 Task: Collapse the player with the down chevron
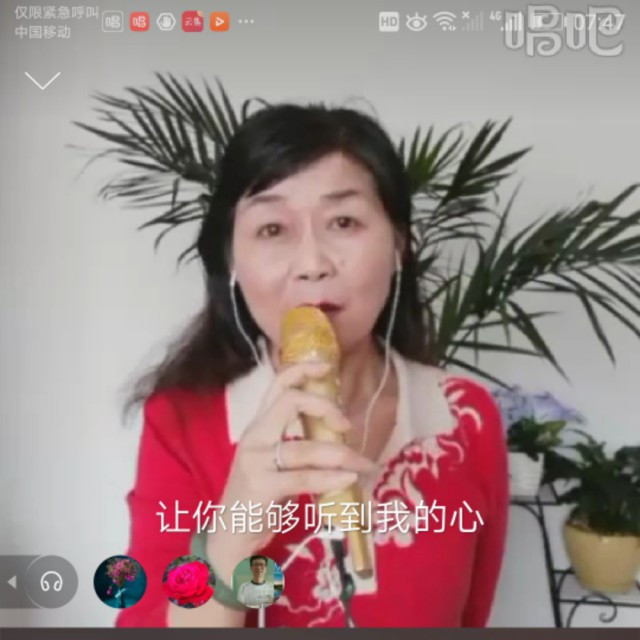tap(42, 81)
